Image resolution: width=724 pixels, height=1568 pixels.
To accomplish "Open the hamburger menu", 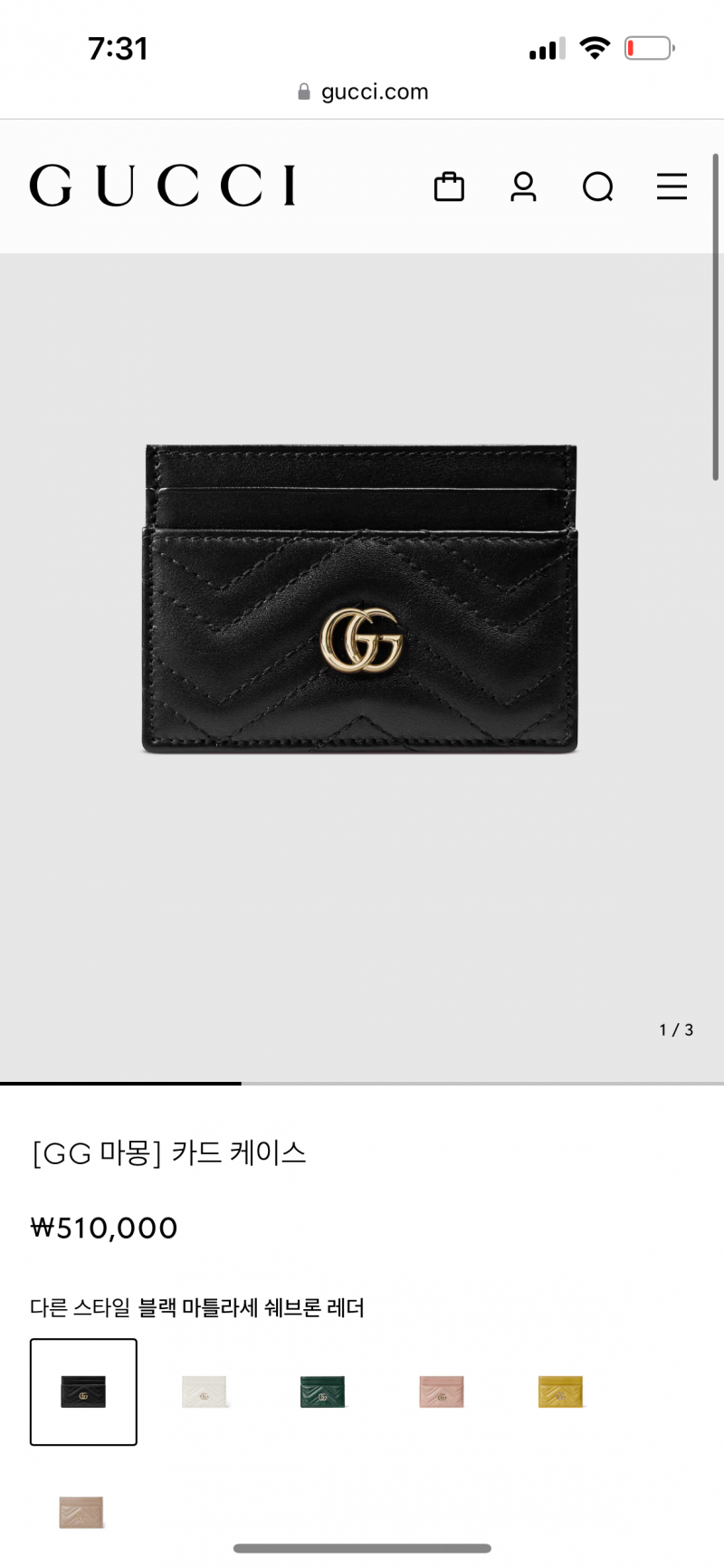I will pyautogui.click(x=672, y=186).
